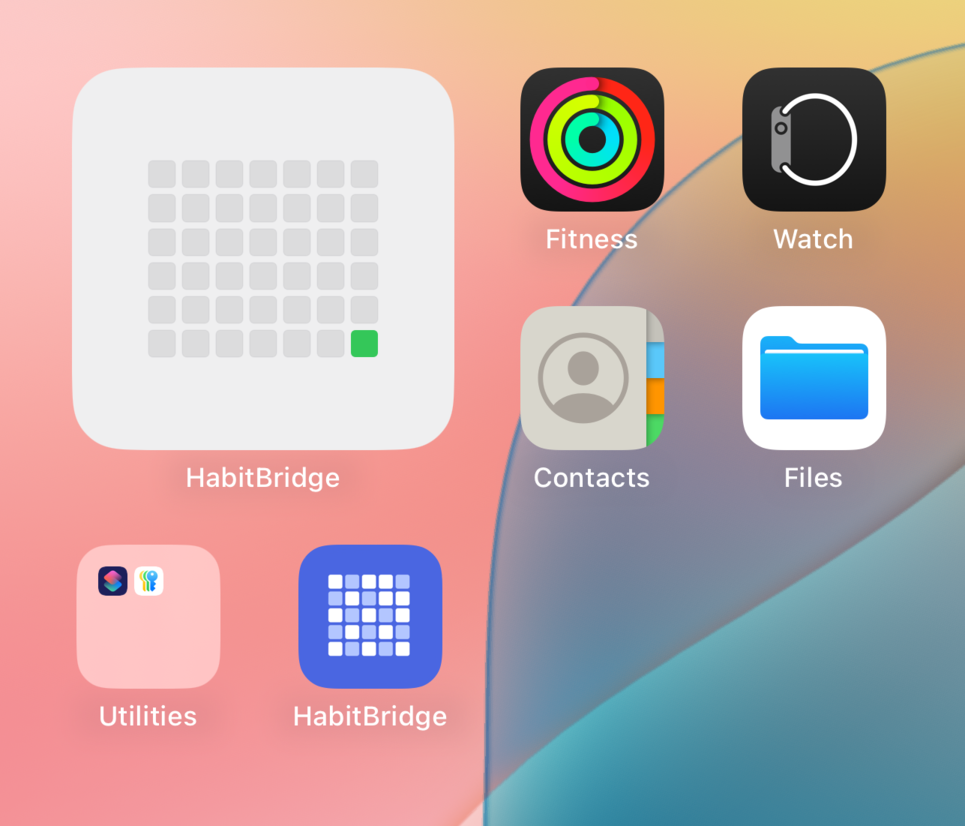Open the Utilities folder
Image resolution: width=965 pixels, height=826 pixels.
[148, 616]
